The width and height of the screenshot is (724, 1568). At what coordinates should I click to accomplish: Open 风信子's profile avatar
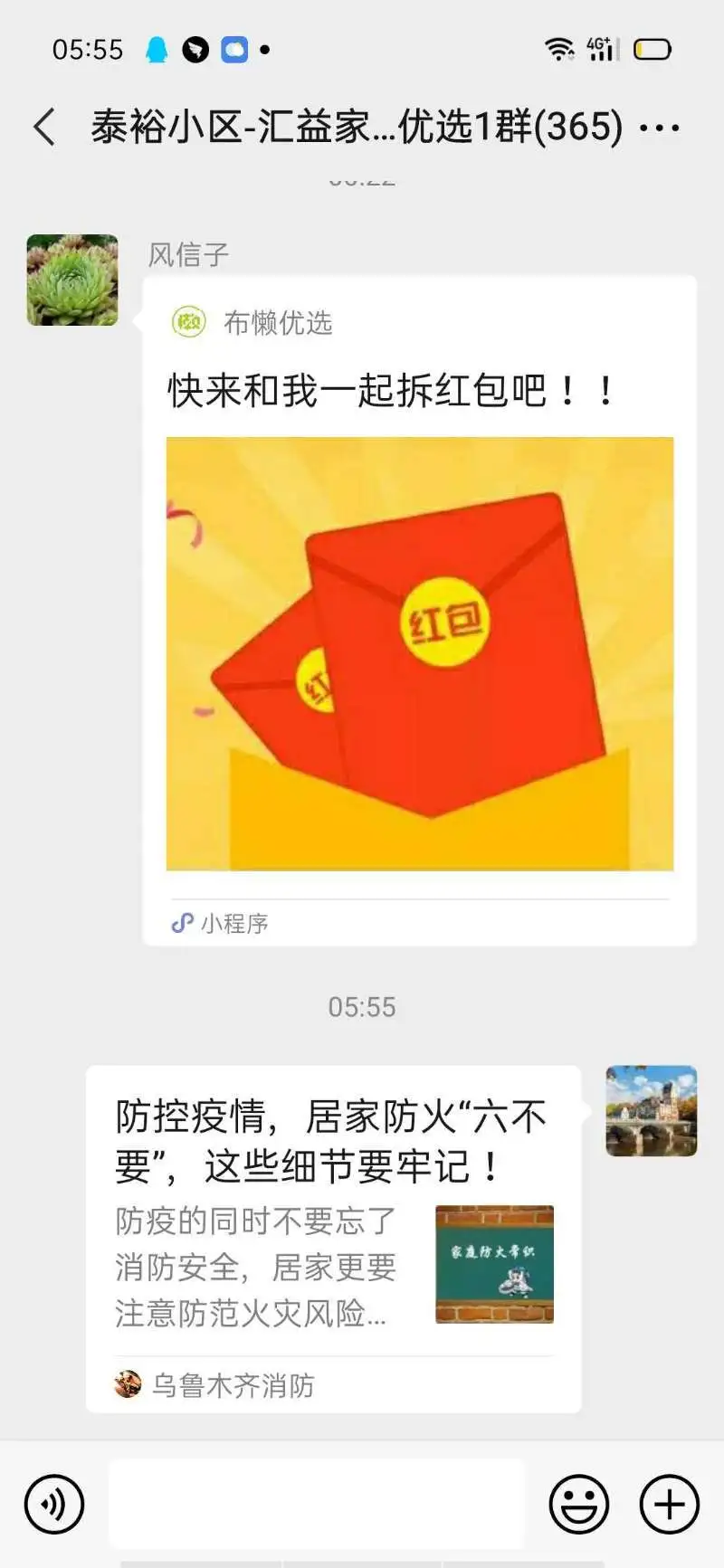(x=72, y=280)
